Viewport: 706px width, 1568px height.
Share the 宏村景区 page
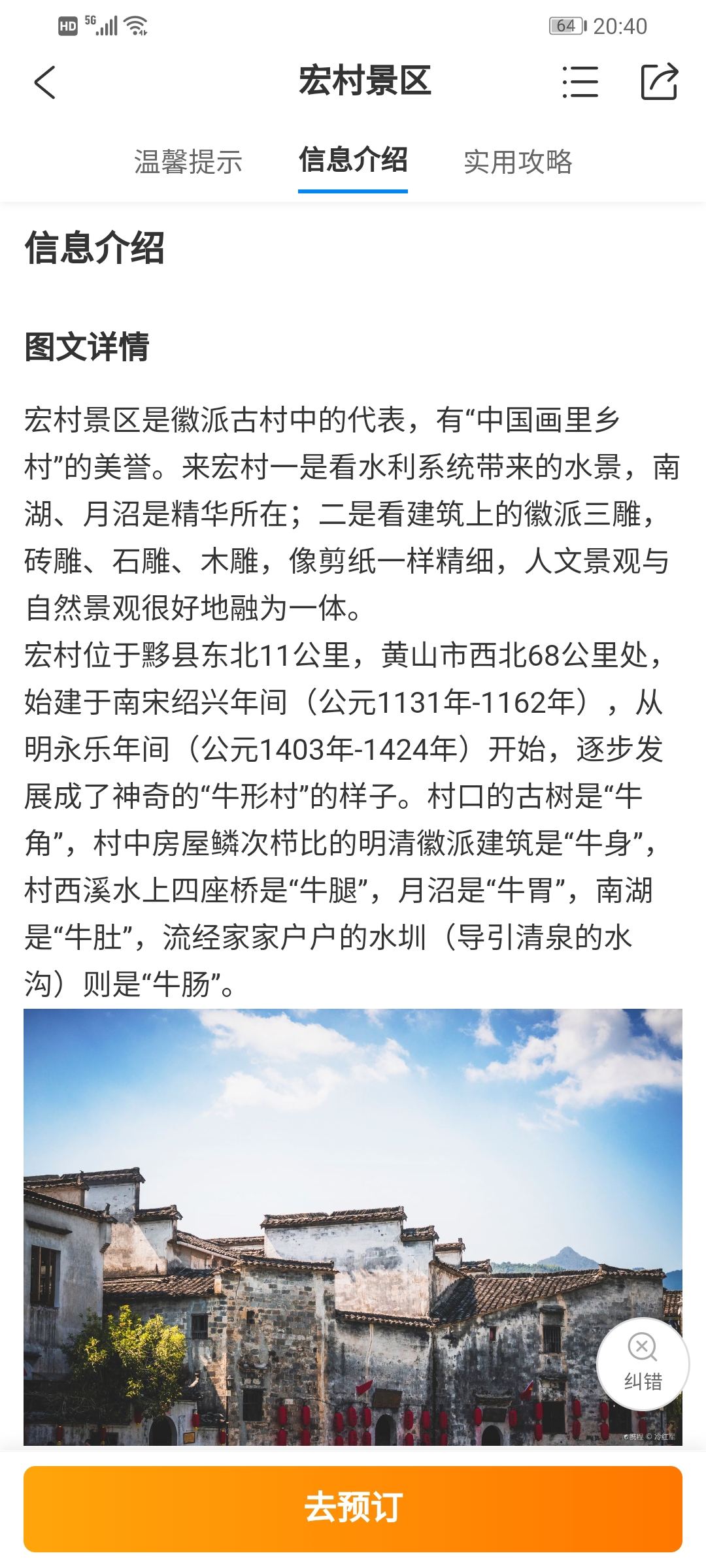(659, 82)
